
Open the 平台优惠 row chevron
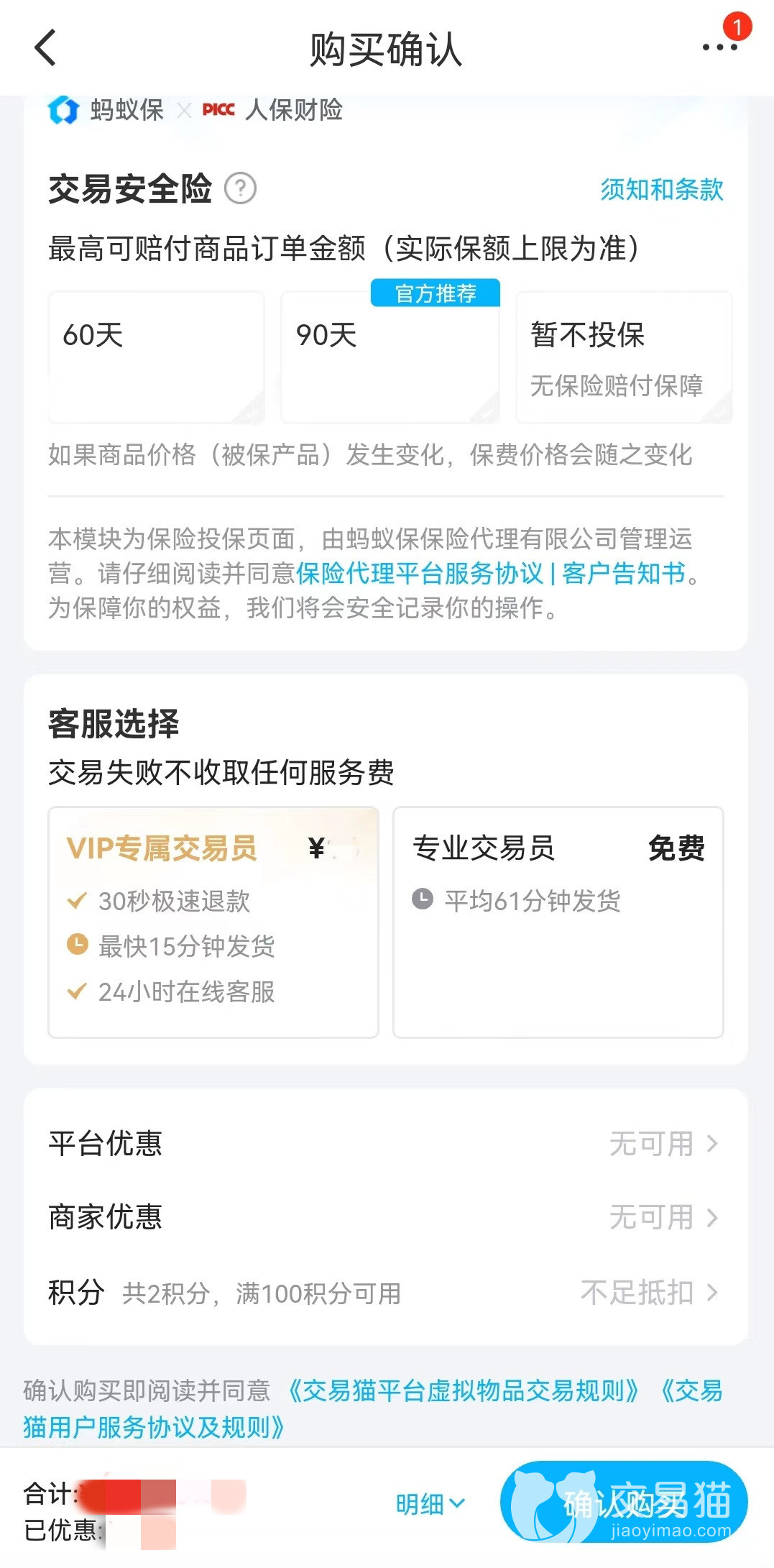pyautogui.click(x=712, y=1143)
